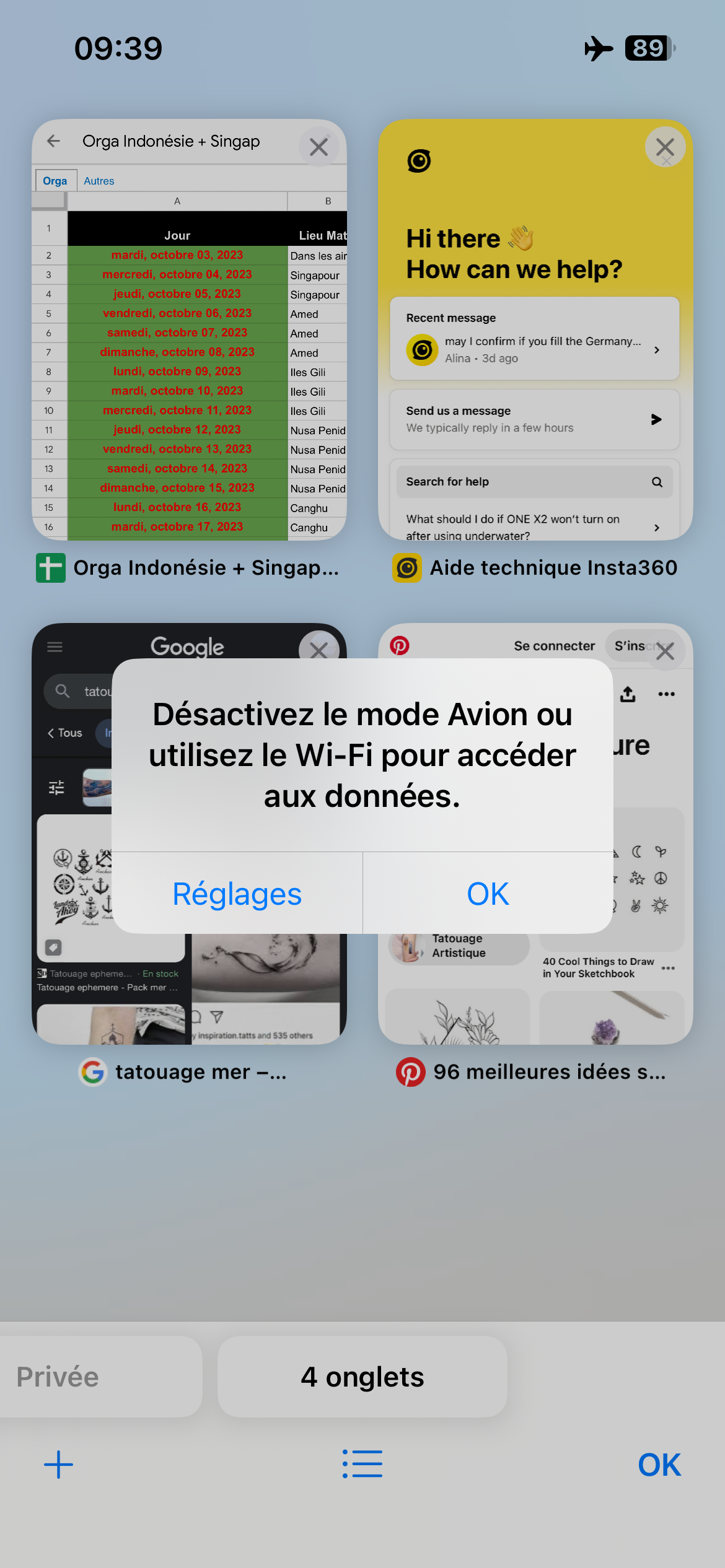The height and width of the screenshot is (1568, 725).
Task: Select the 4 onglets tab group
Action: click(x=362, y=1377)
